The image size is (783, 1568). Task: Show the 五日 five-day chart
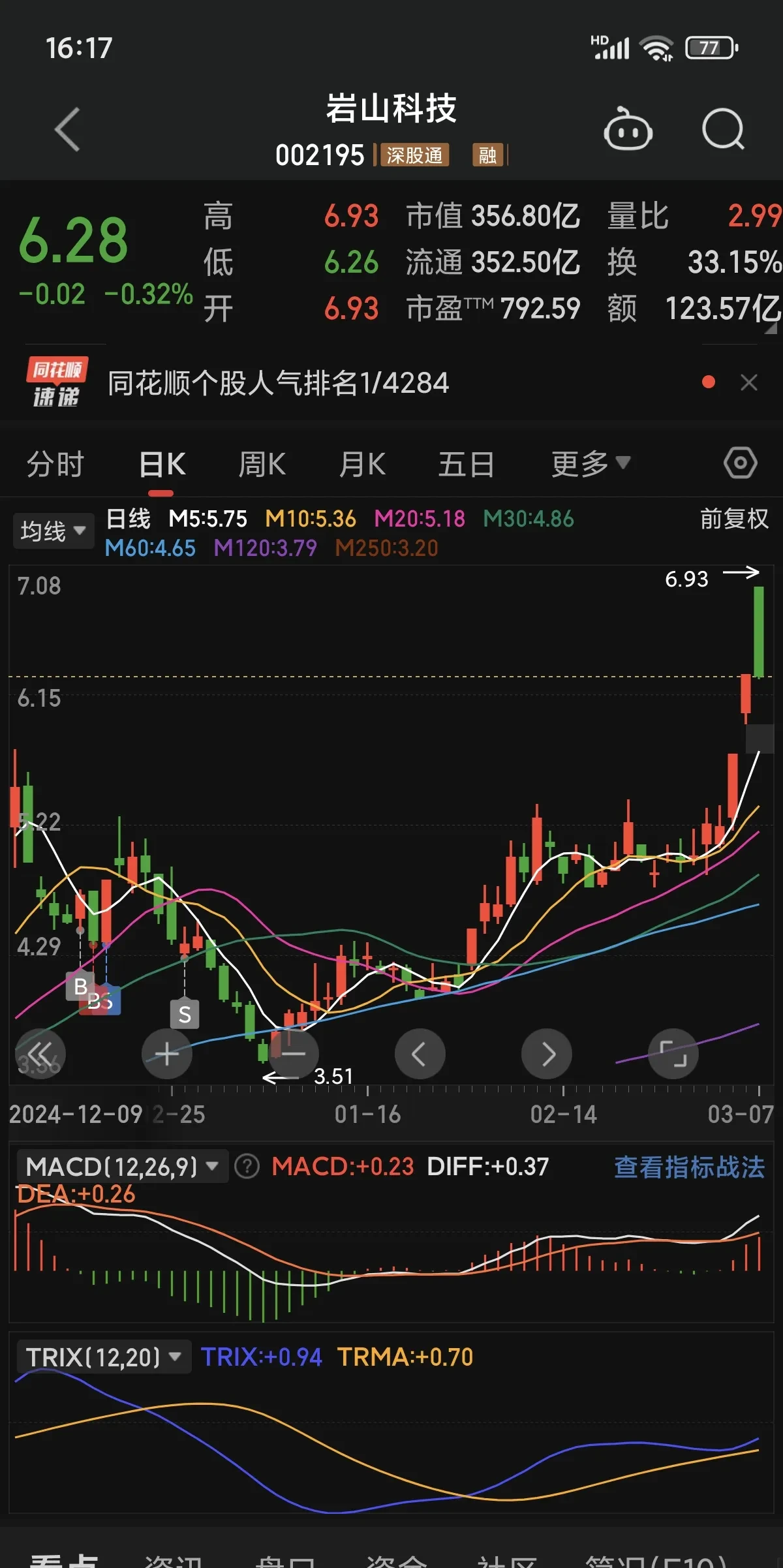(x=466, y=465)
